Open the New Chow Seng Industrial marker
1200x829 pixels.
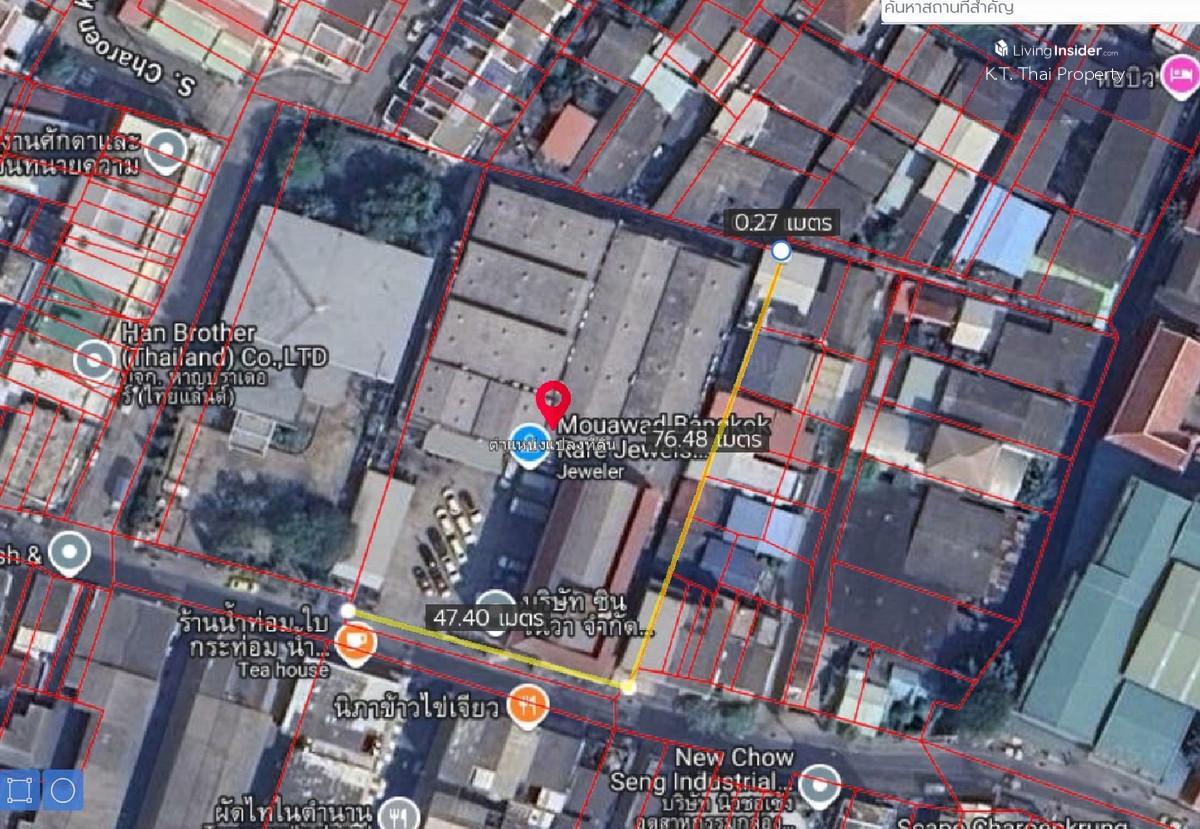tap(819, 785)
